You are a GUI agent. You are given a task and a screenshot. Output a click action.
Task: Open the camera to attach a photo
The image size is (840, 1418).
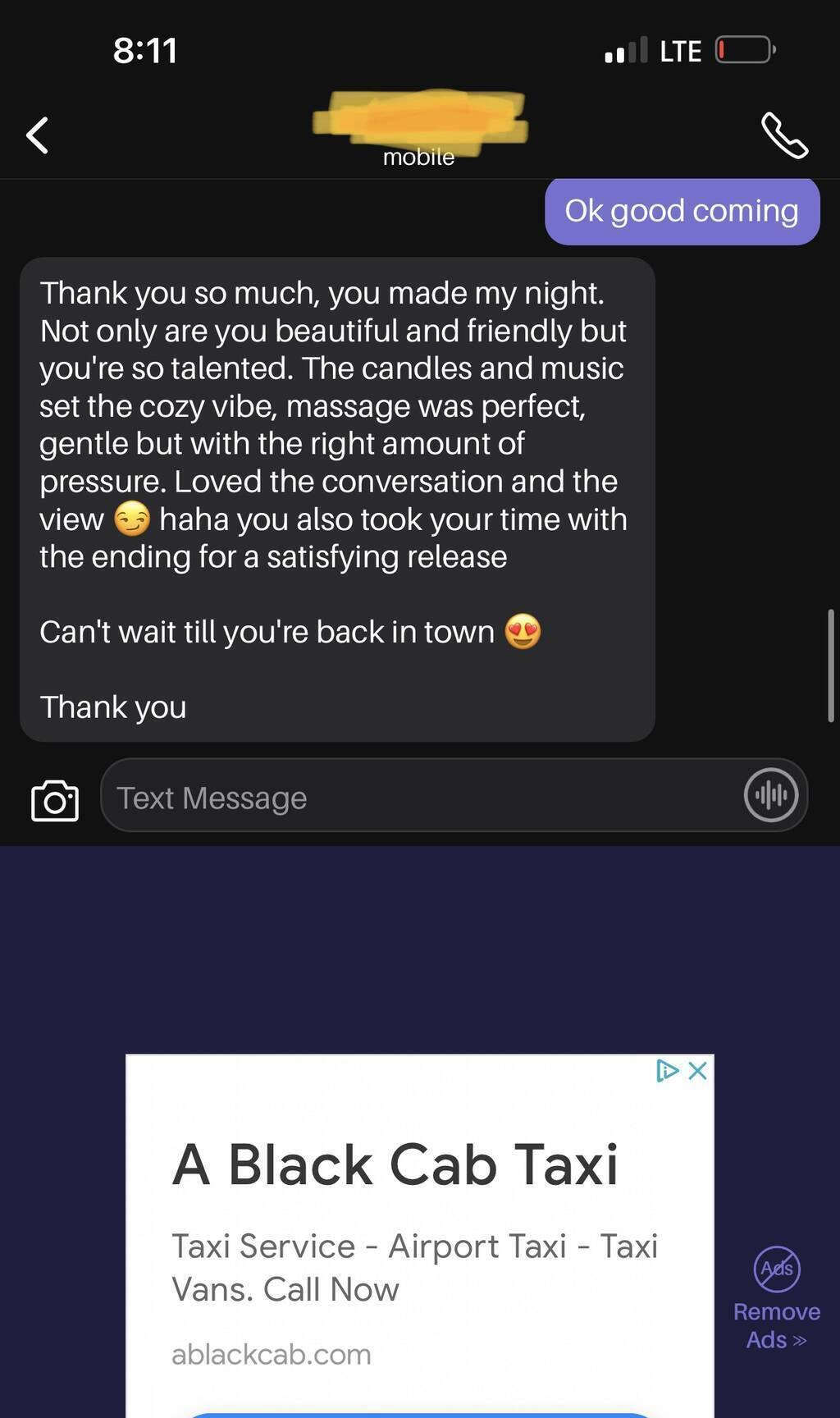coord(55,800)
